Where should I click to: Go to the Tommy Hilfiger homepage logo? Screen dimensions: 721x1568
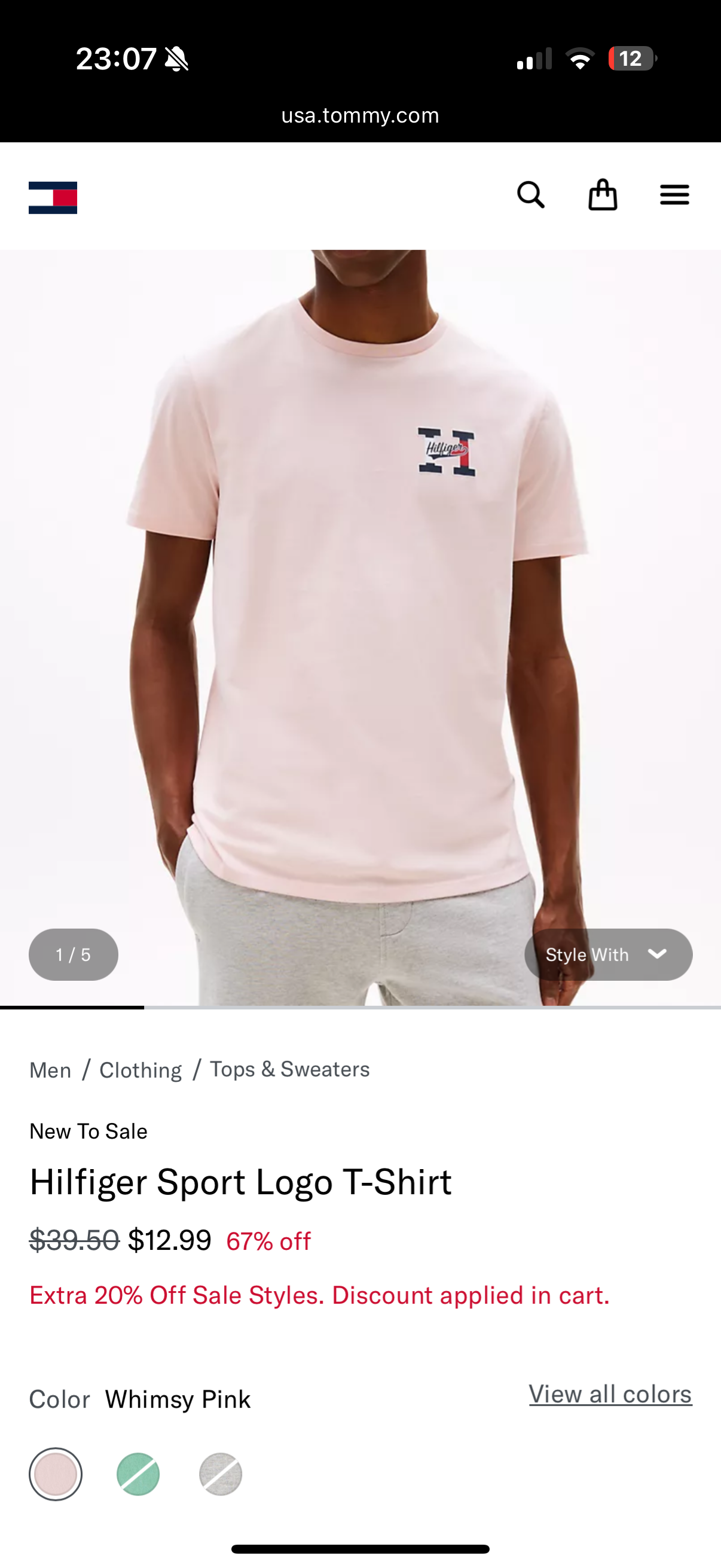pyautogui.click(x=53, y=198)
